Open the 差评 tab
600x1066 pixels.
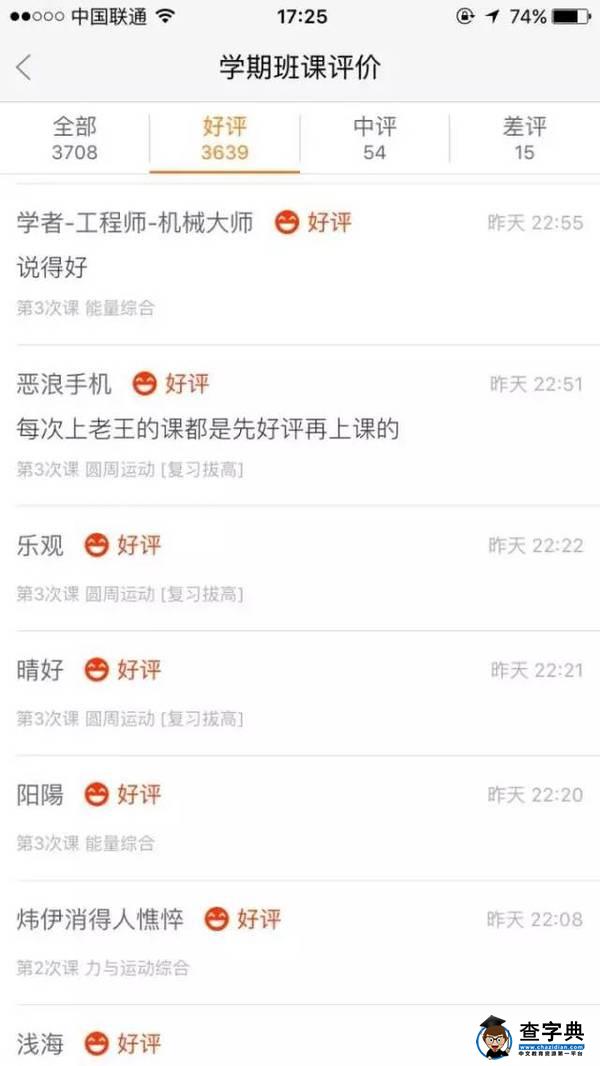524,138
